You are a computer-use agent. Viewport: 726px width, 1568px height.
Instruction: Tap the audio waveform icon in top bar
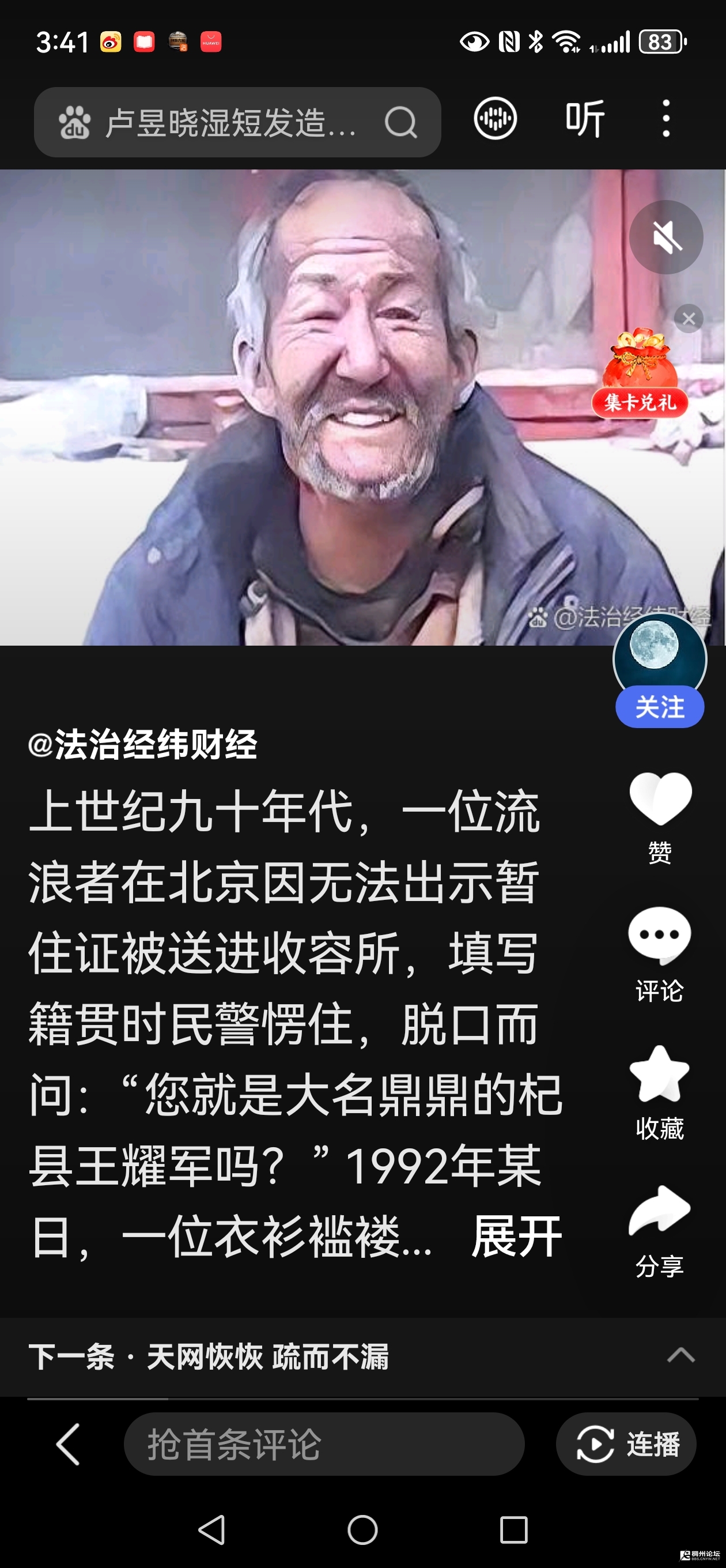pyautogui.click(x=495, y=118)
